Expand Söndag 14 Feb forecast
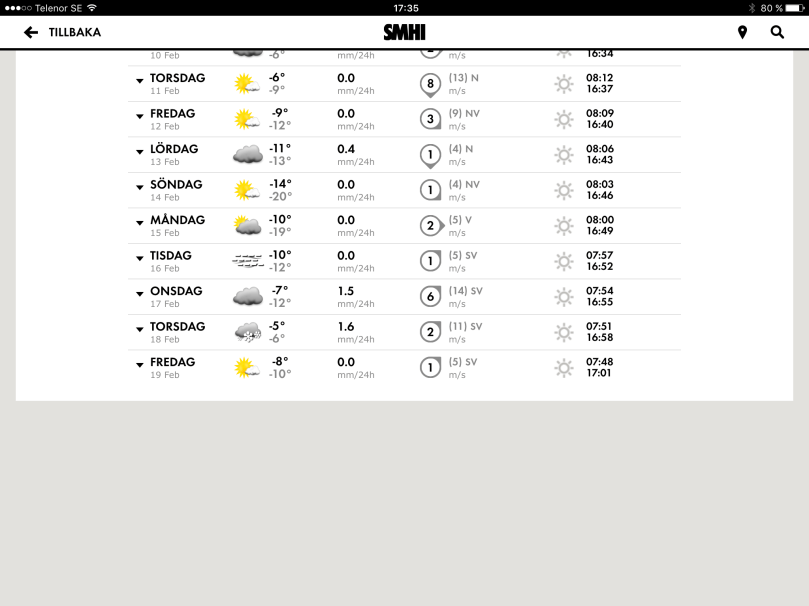809x606 pixels. tap(141, 187)
